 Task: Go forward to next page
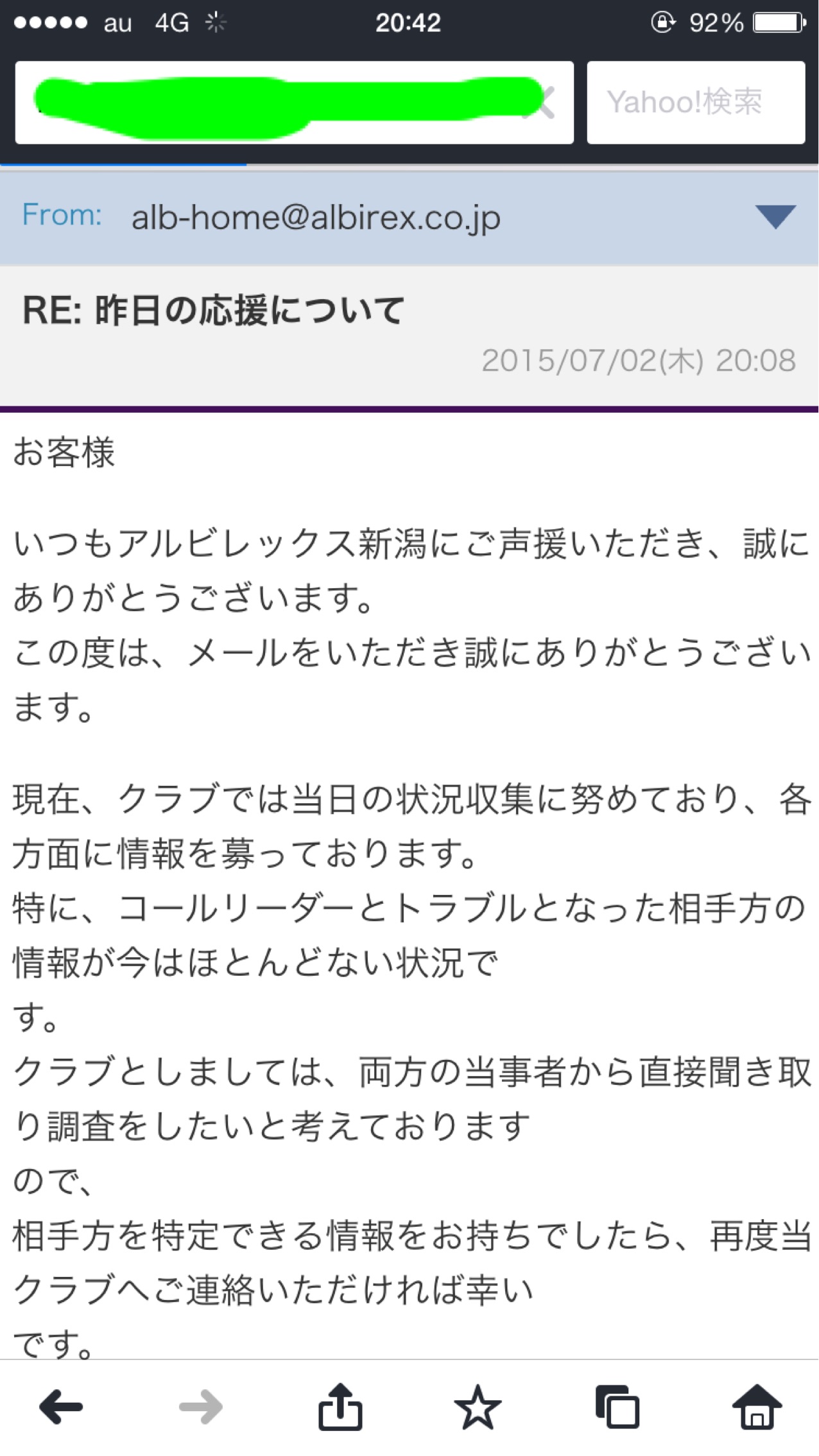click(x=200, y=1407)
